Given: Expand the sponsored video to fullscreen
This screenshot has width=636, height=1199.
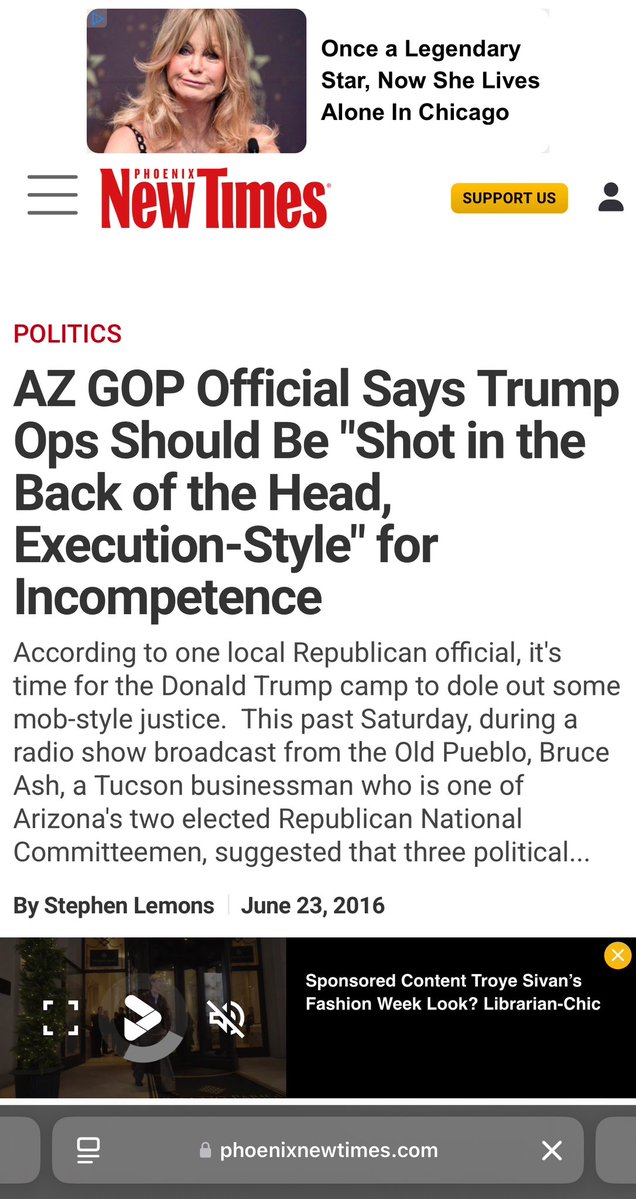Looking at the screenshot, I should click(61, 1018).
